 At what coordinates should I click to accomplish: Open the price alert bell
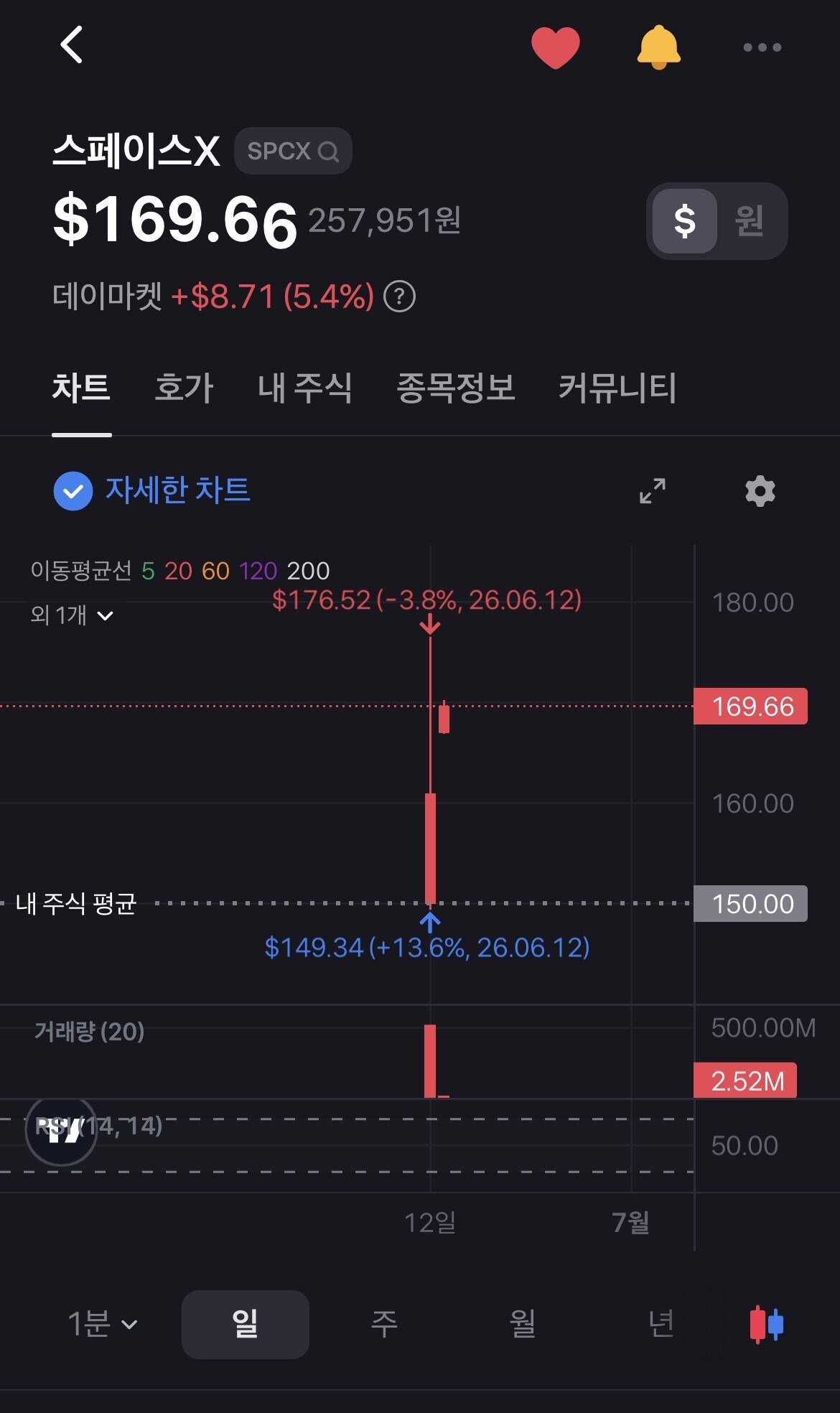point(658,47)
